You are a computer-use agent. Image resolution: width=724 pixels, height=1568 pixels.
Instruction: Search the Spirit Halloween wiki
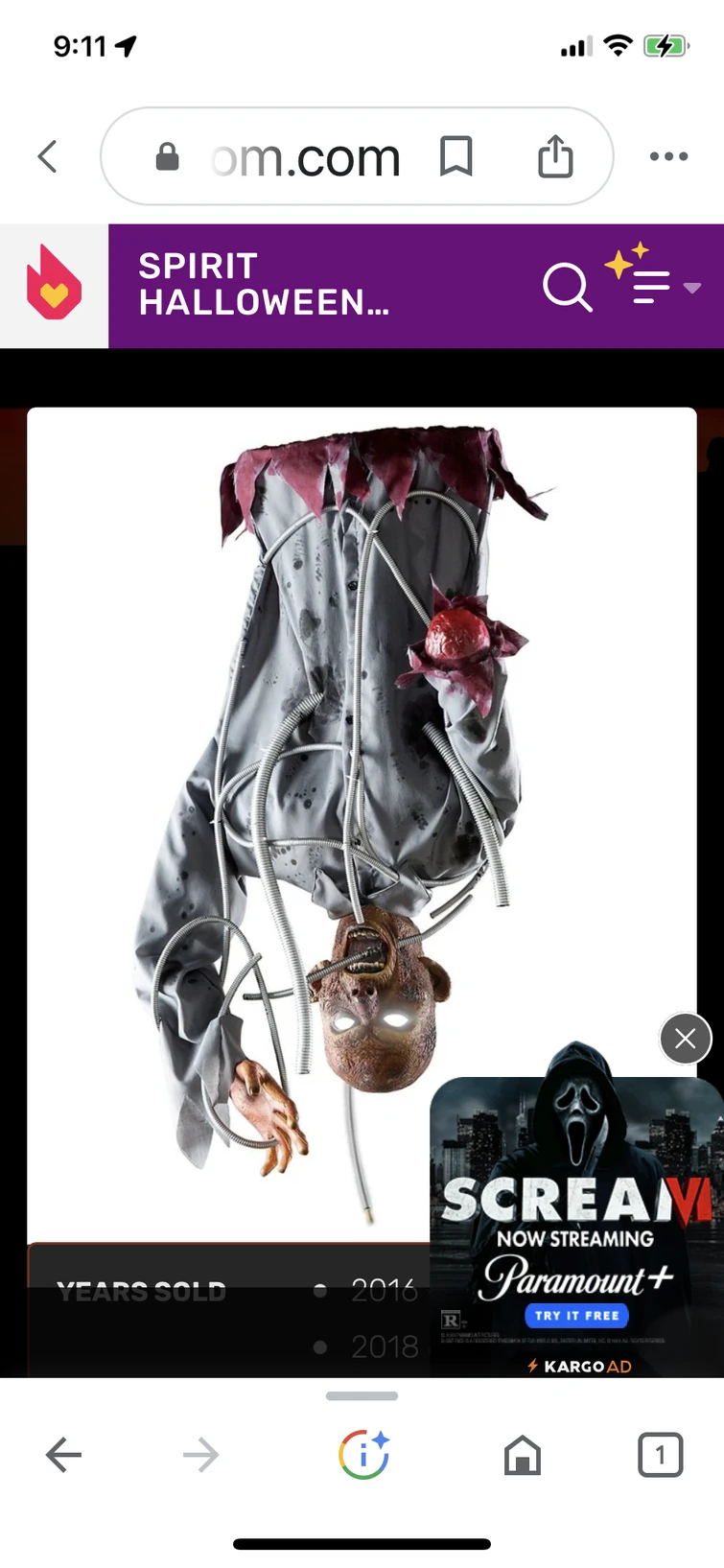tap(568, 287)
